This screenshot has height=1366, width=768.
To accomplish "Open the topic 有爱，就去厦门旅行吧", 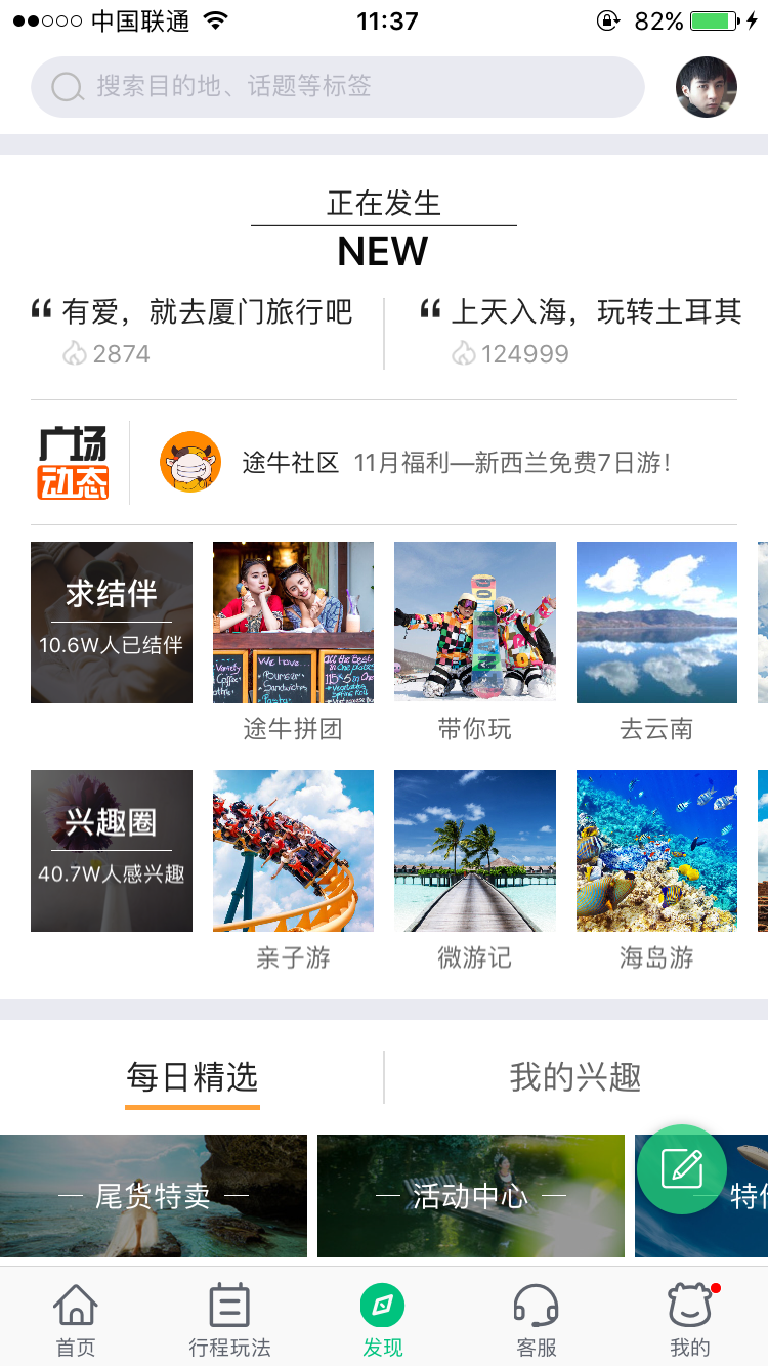I will click(x=206, y=312).
